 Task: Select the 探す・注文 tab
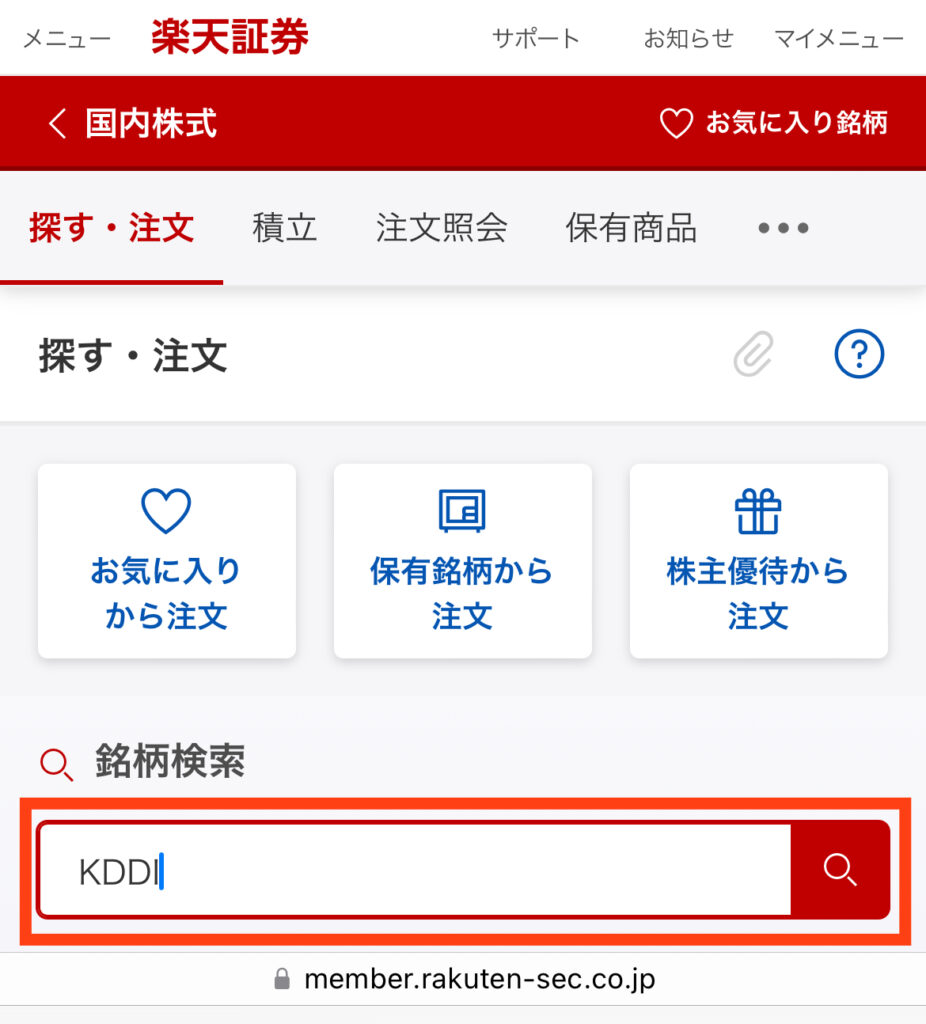pos(111,228)
